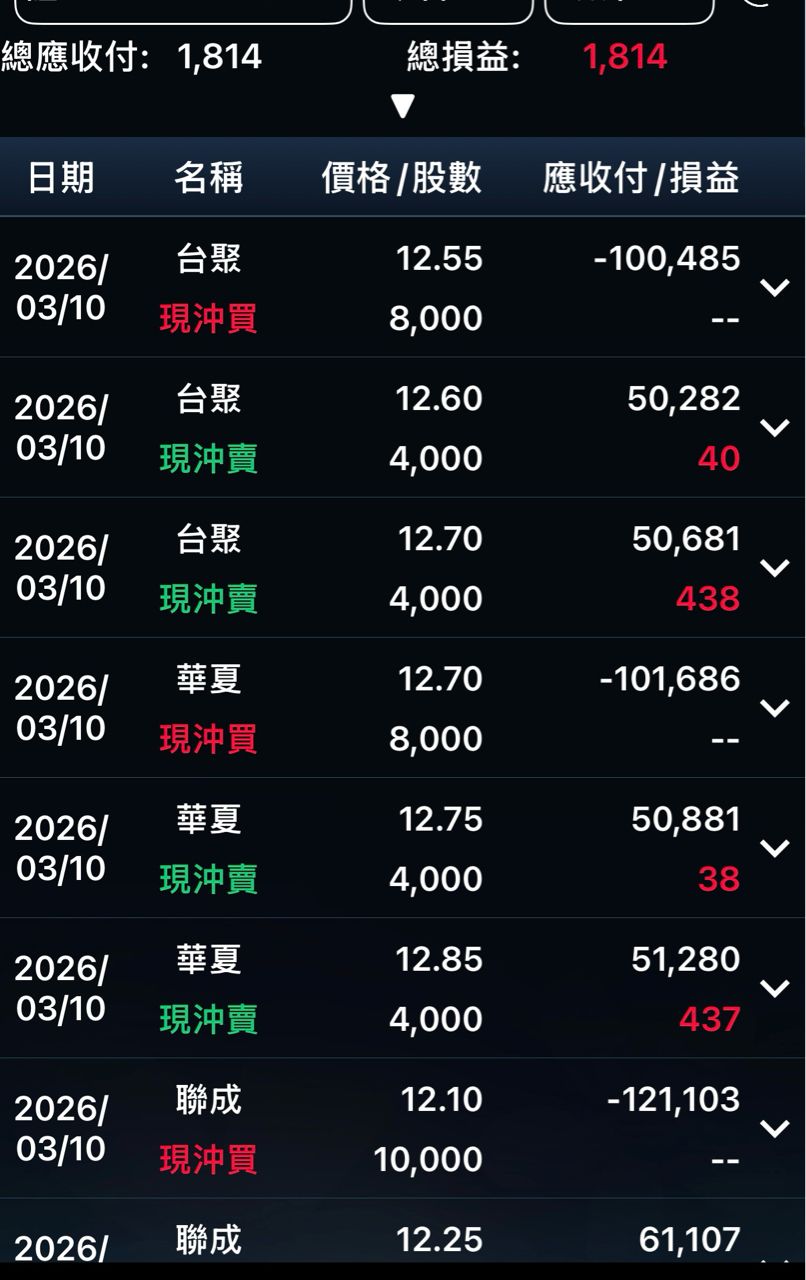This screenshot has height=1280, width=806.
Task: Expand the 台聚 現沖賣 12.60 row chevron
Action: coord(775,428)
